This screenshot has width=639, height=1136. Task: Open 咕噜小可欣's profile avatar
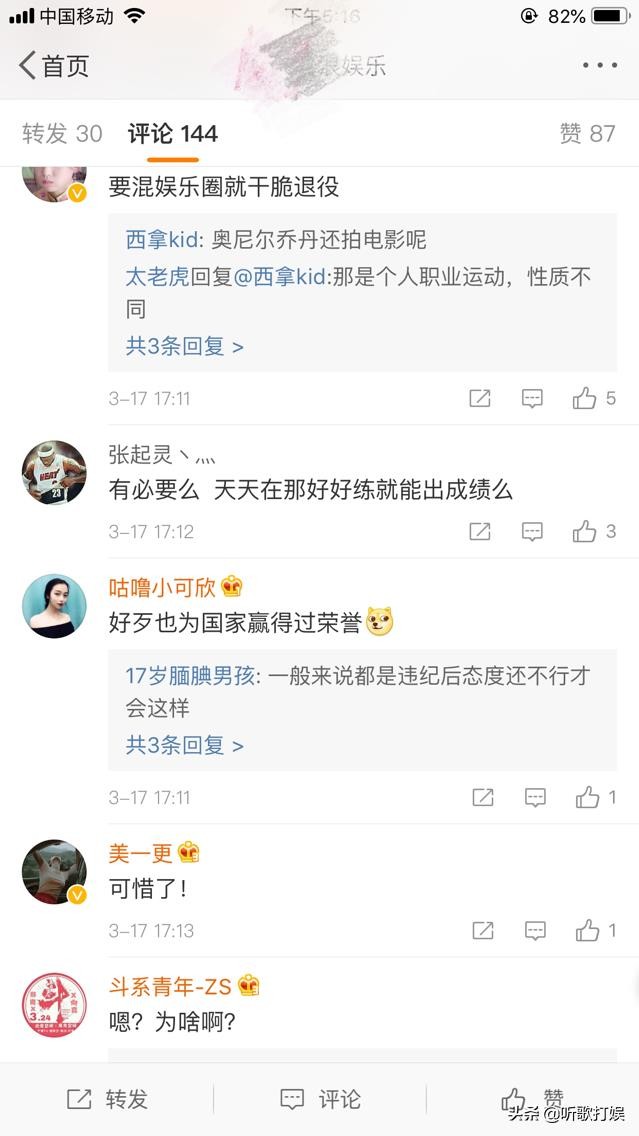pyautogui.click(x=54, y=606)
